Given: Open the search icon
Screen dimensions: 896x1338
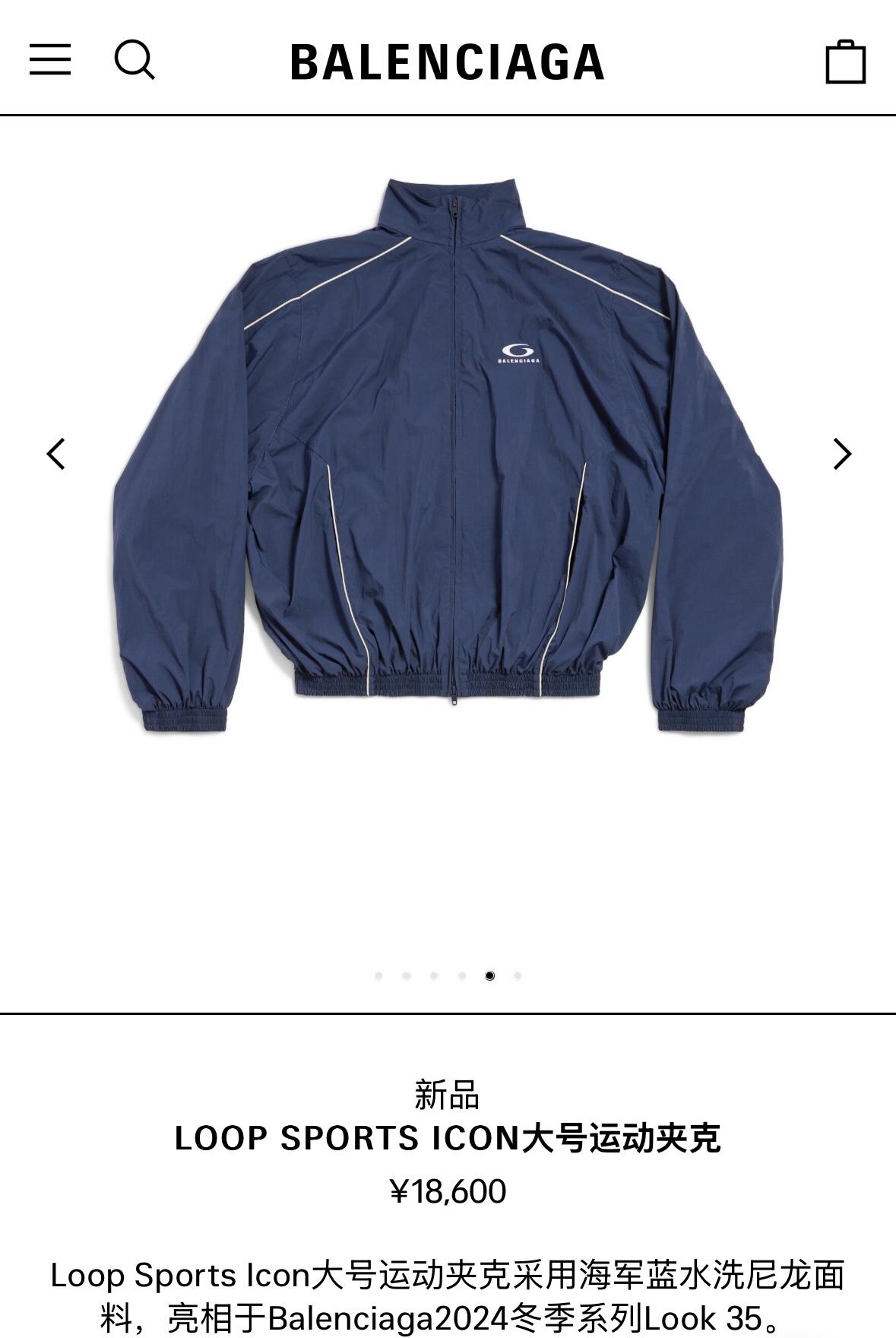Looking at the screenshot, I should click(x=135, y=59).
